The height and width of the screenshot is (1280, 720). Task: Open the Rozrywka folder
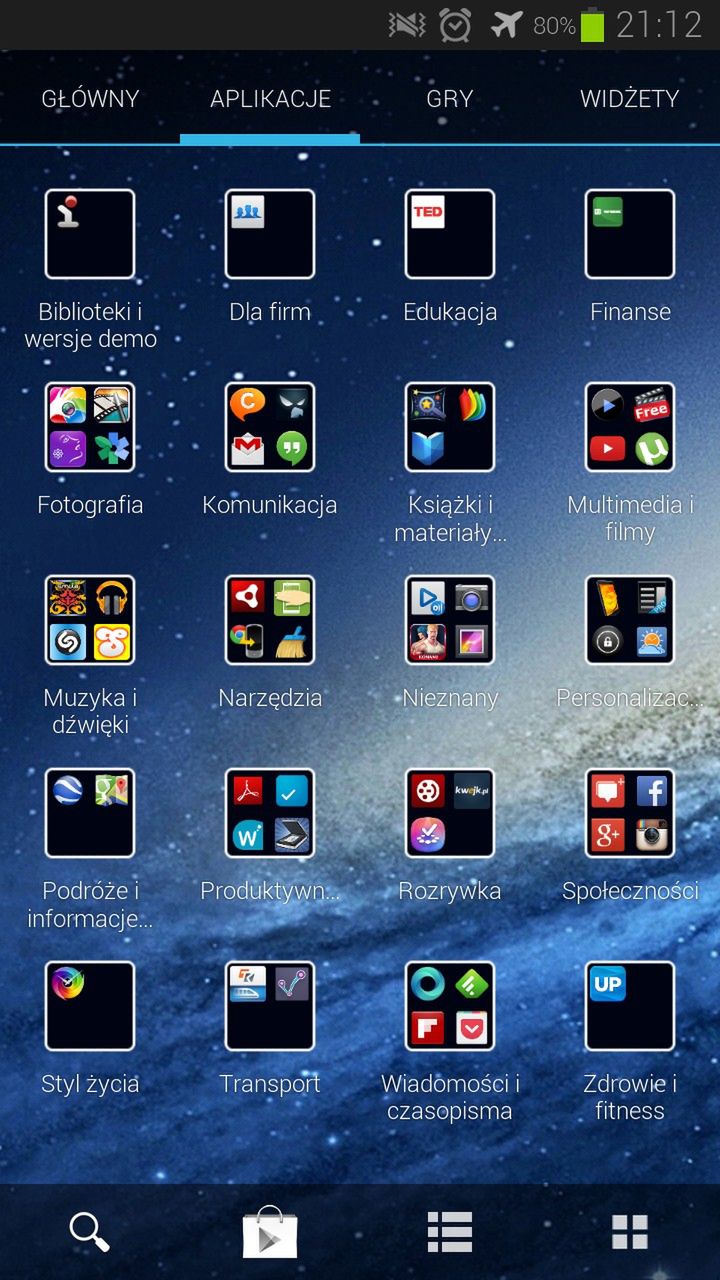pyautogui.click(x=450, y=813)
